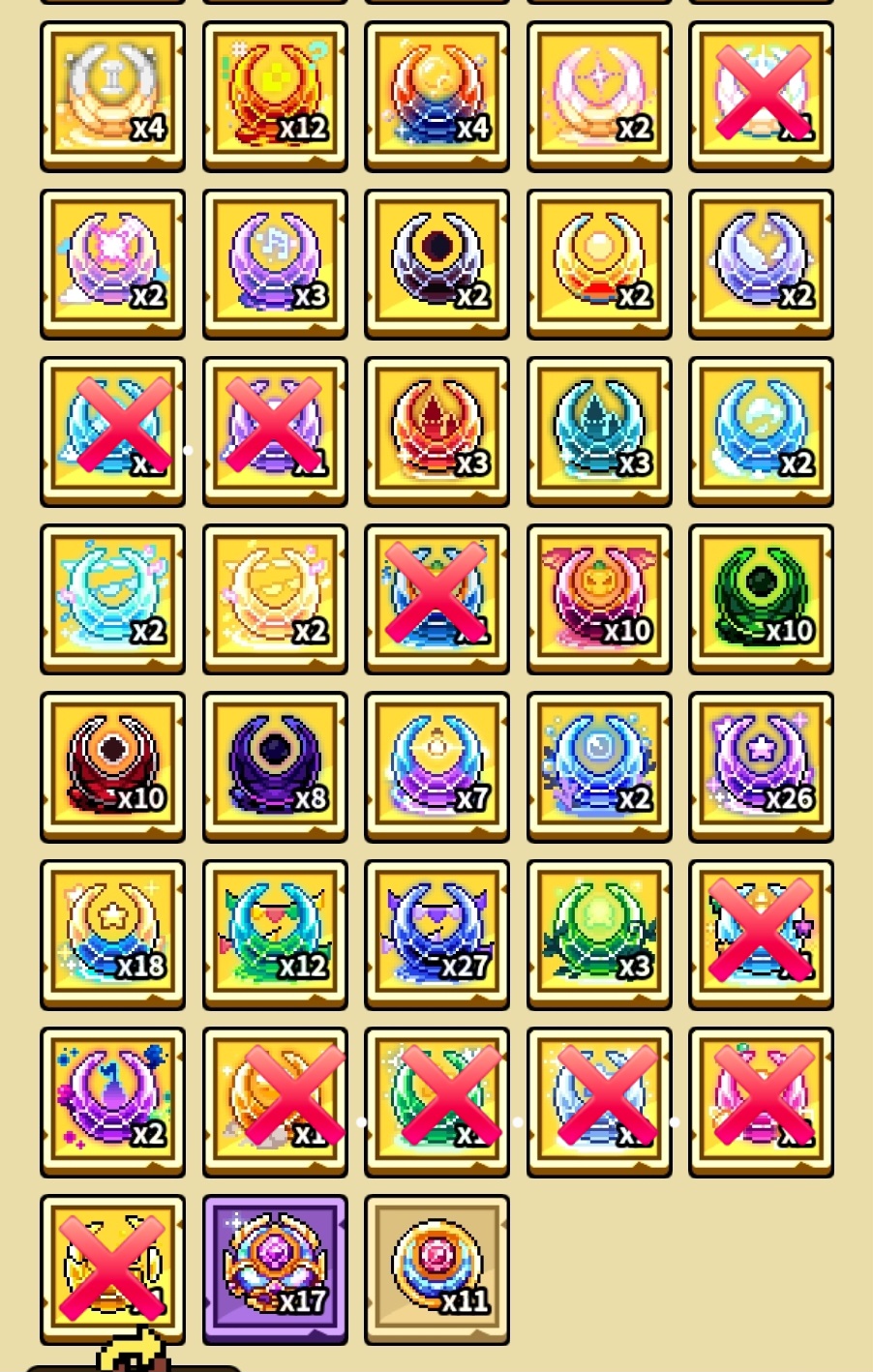
Task: Select the purple star orb with x26
Action: [x=761, y=766]
